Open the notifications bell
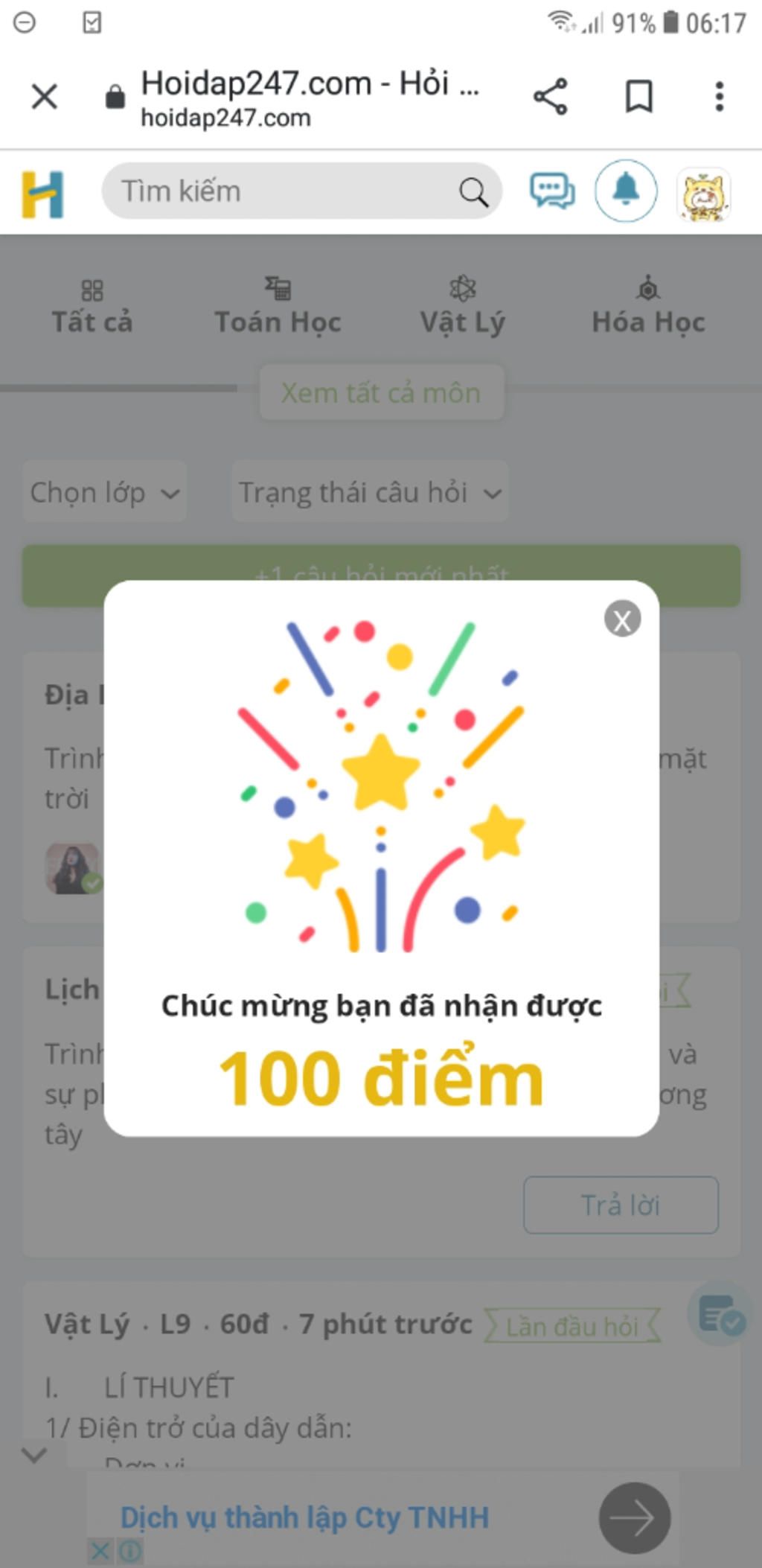 626,191
